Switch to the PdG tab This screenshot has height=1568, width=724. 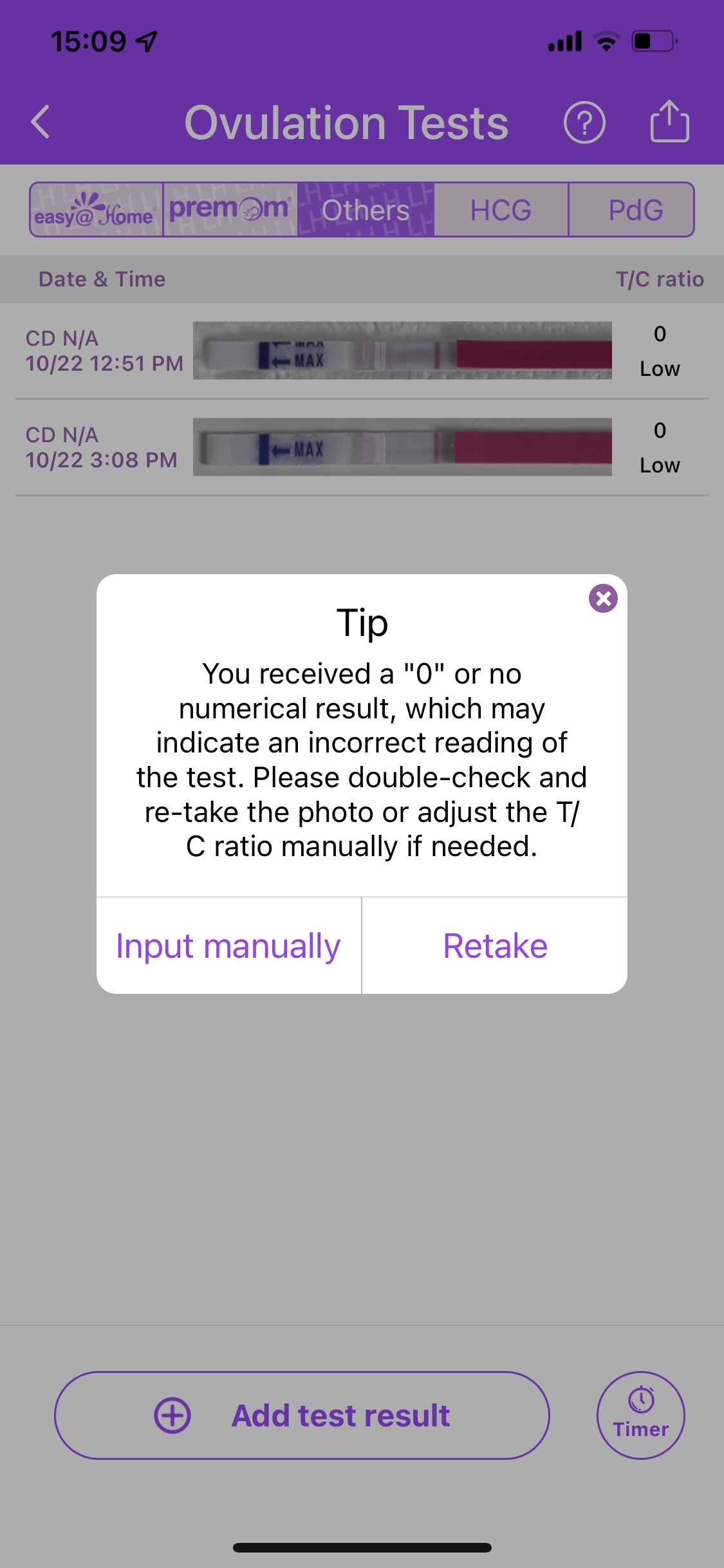(x=635, y=210)
